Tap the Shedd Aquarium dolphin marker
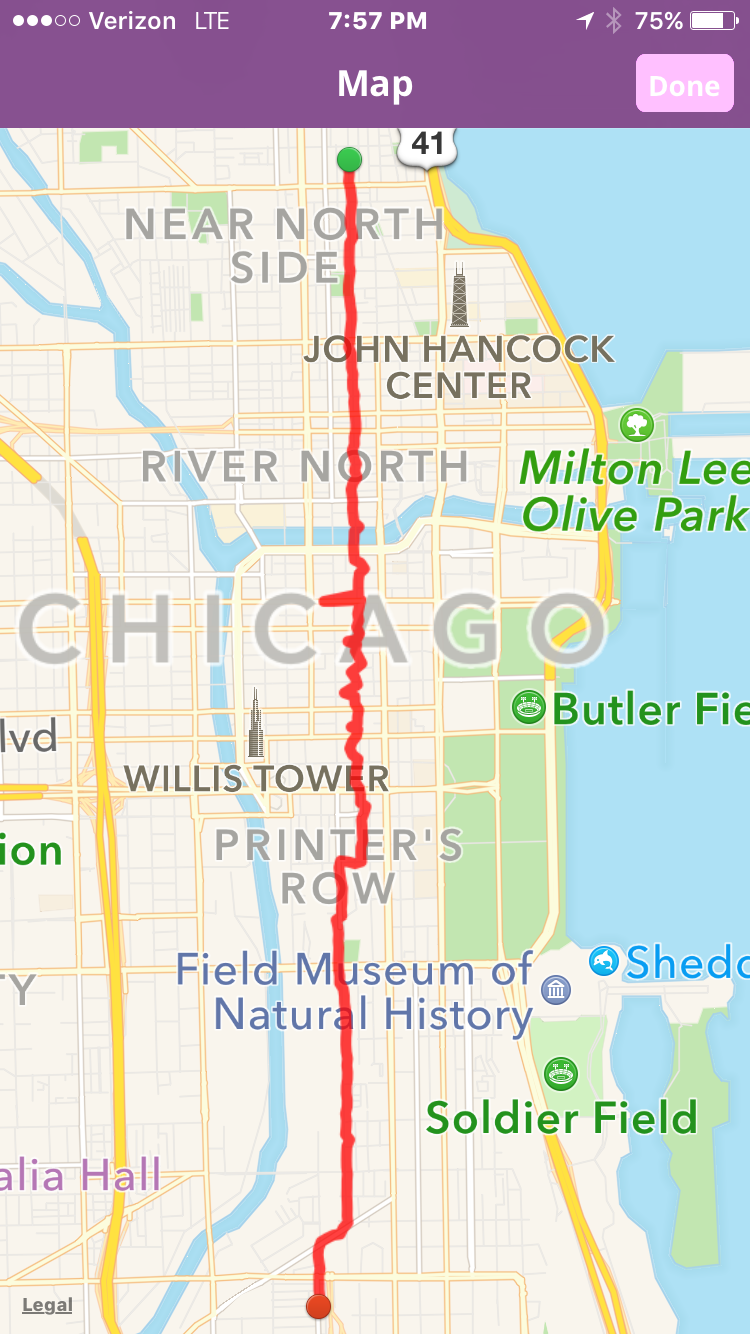This screenshot has height=1334, width=750. pyautogui.click(x=604, y=962)
